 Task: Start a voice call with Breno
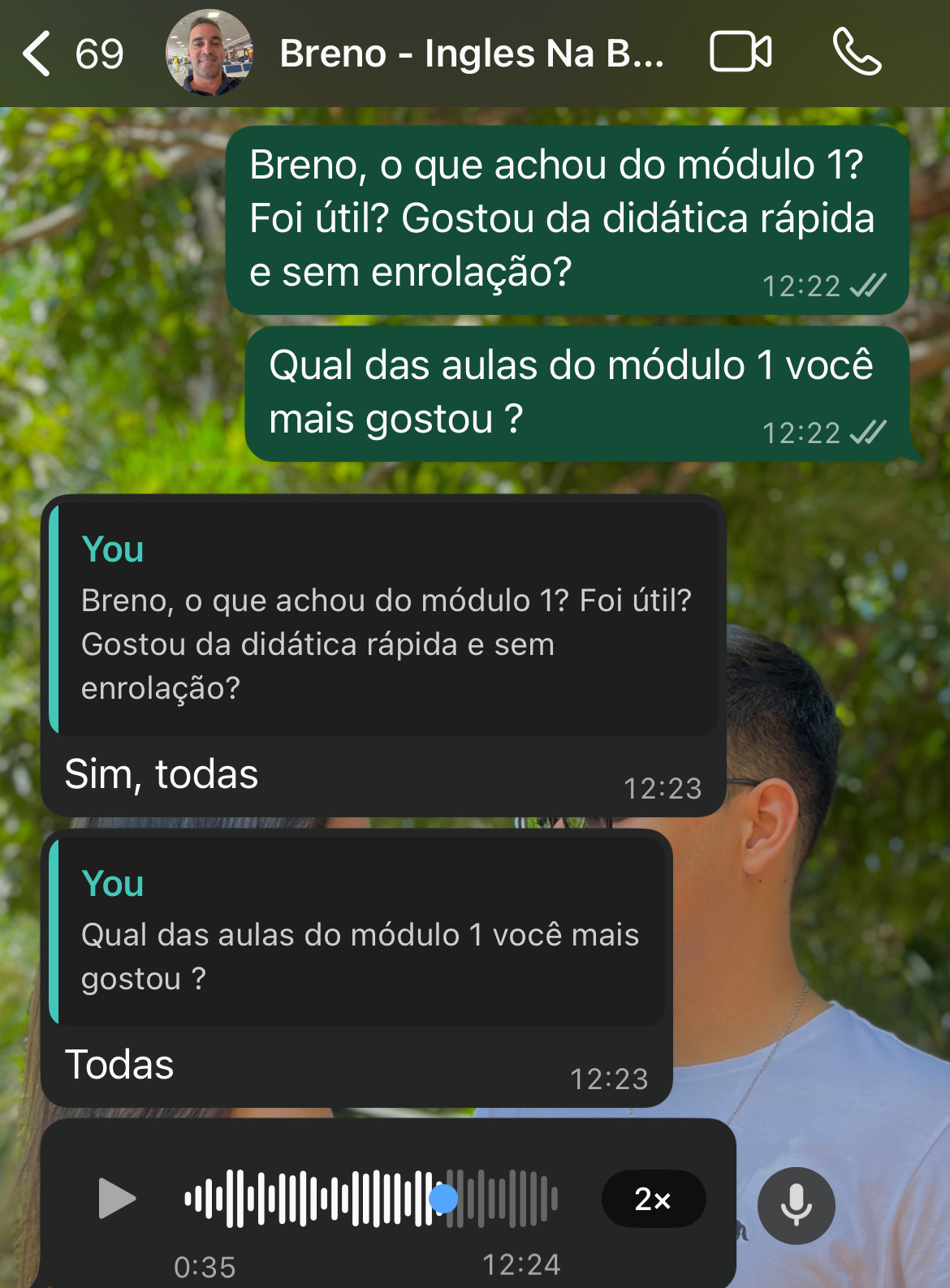[x=857, y=52]
